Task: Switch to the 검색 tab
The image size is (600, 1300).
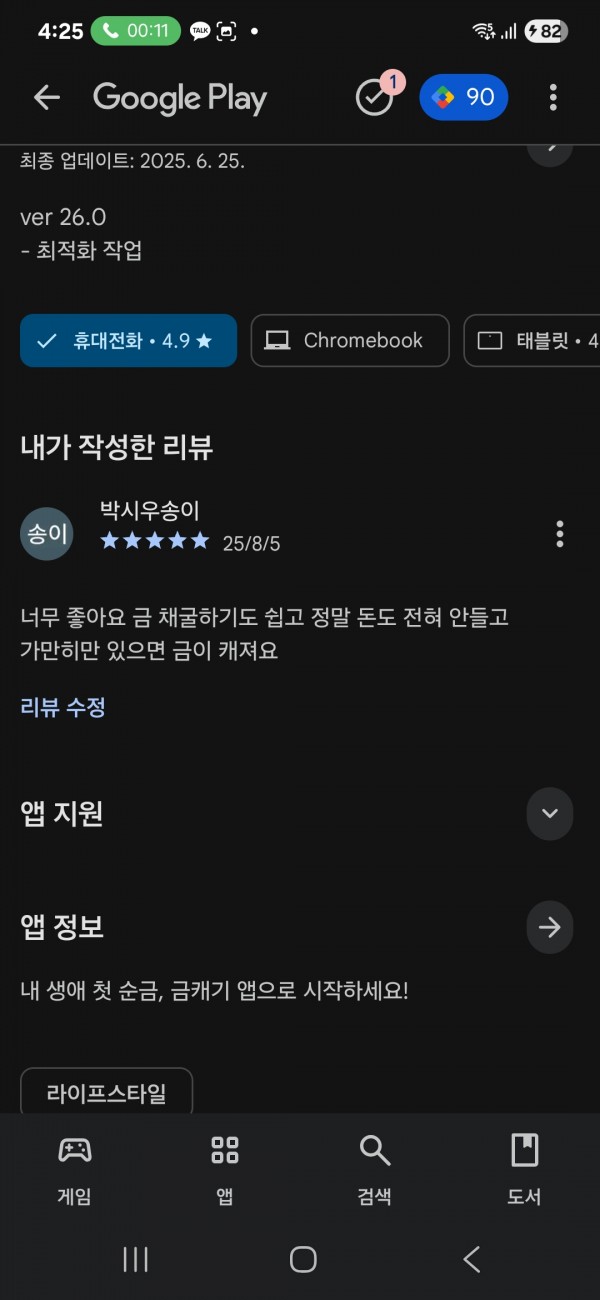Action: click(x=375, y=1168)
